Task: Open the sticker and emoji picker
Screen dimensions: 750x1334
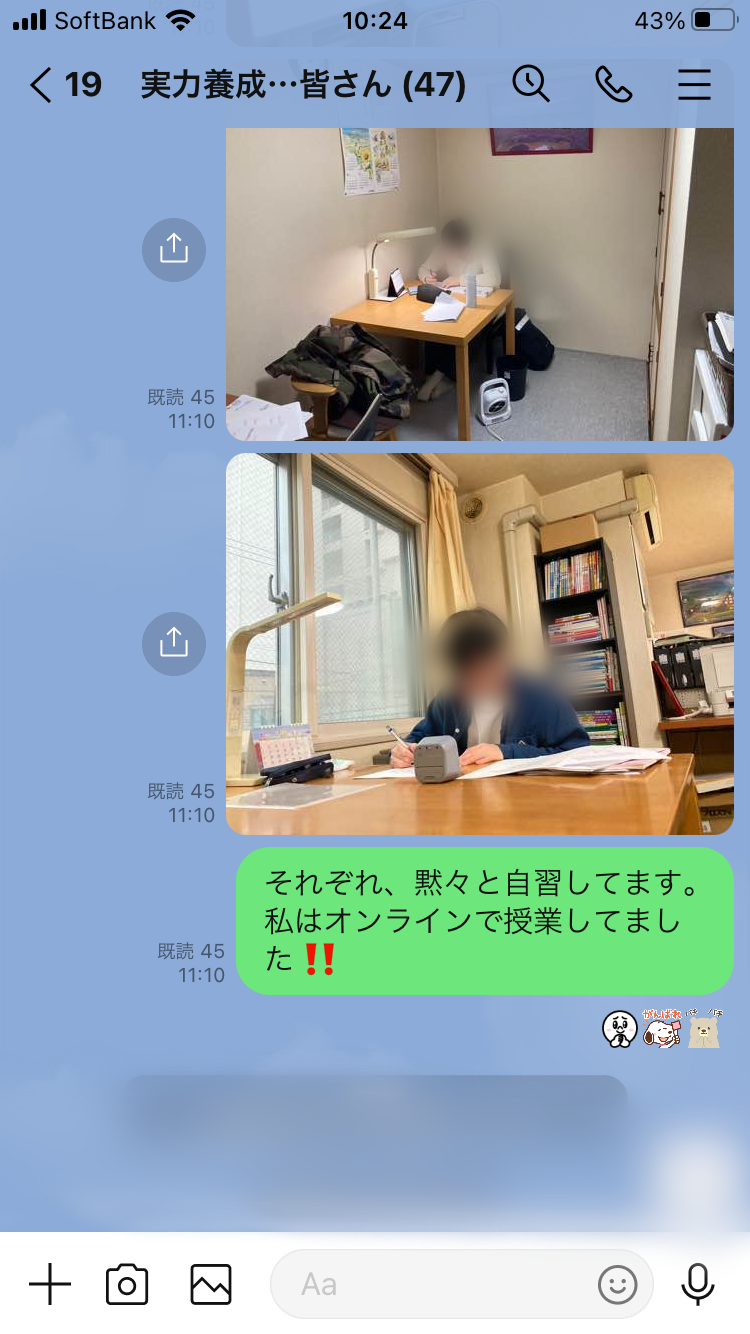Action: [x=617, y=1284]
